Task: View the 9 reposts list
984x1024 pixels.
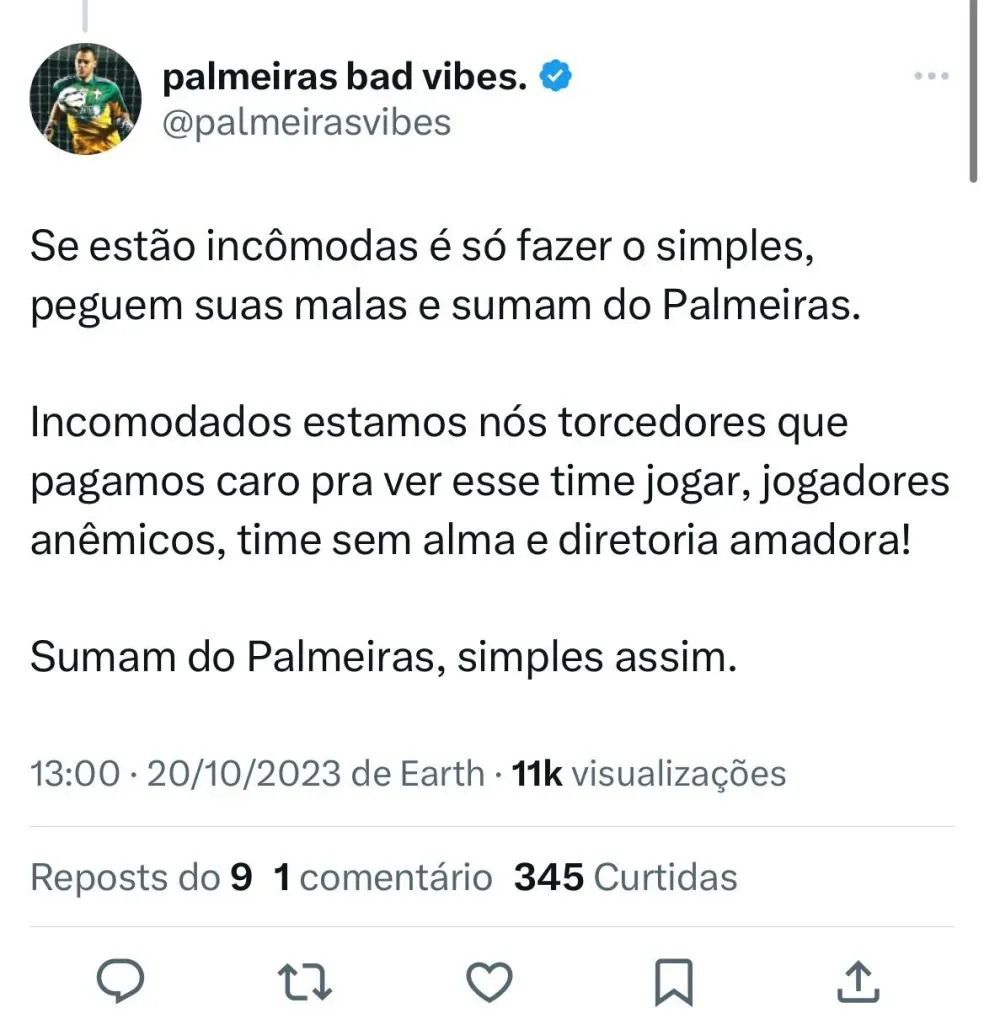Action: (141, 877)
